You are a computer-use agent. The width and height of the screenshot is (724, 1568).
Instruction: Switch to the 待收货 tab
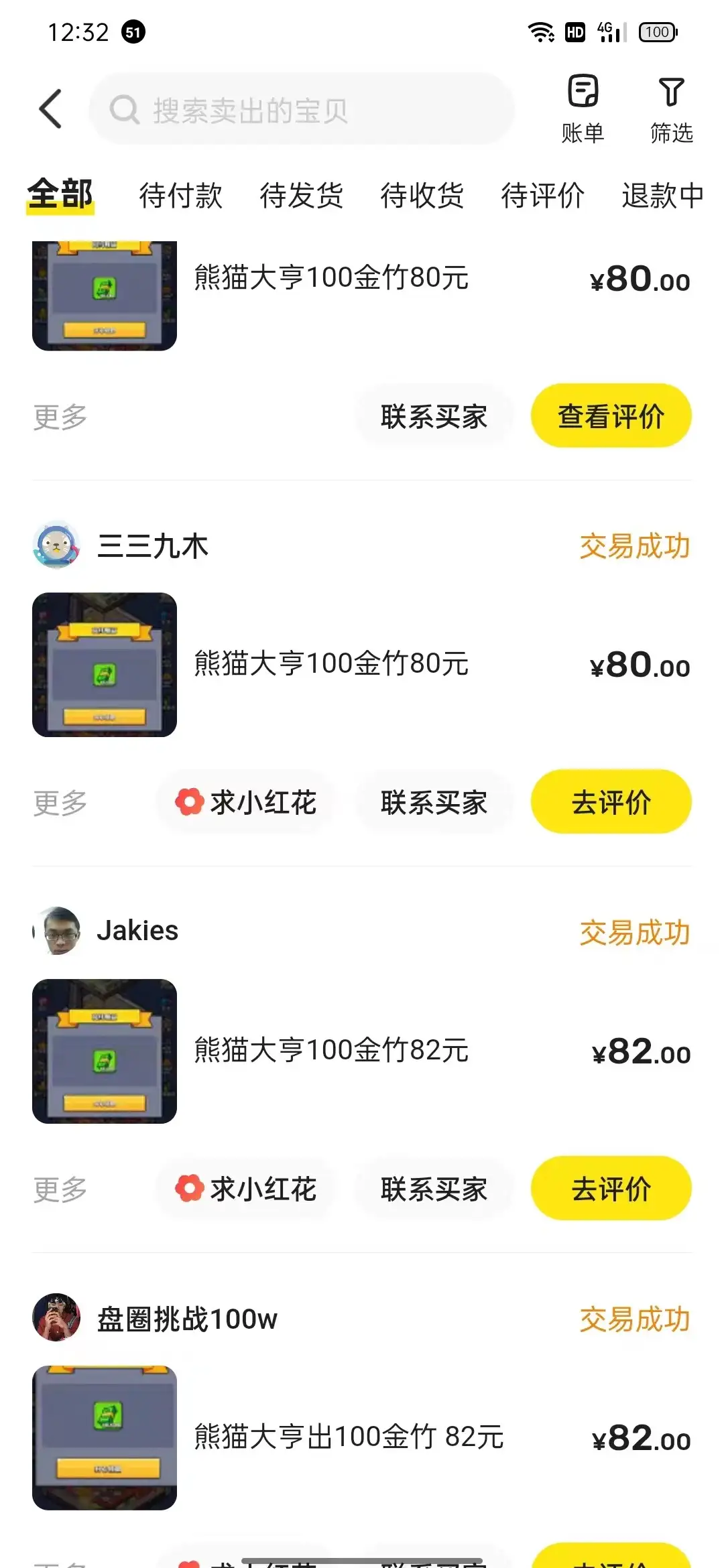coord(422,196)
